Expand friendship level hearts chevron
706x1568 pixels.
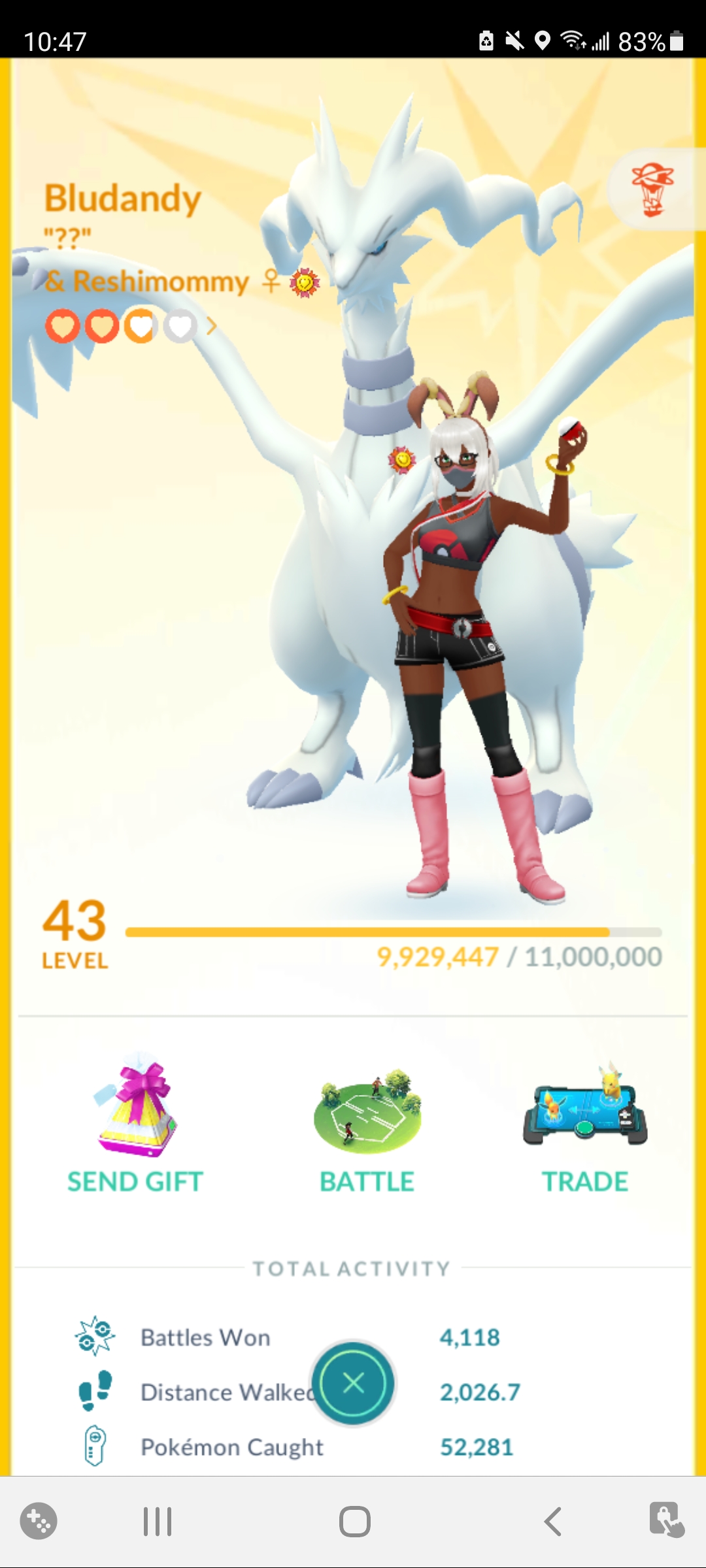click(x=212, y=325)
